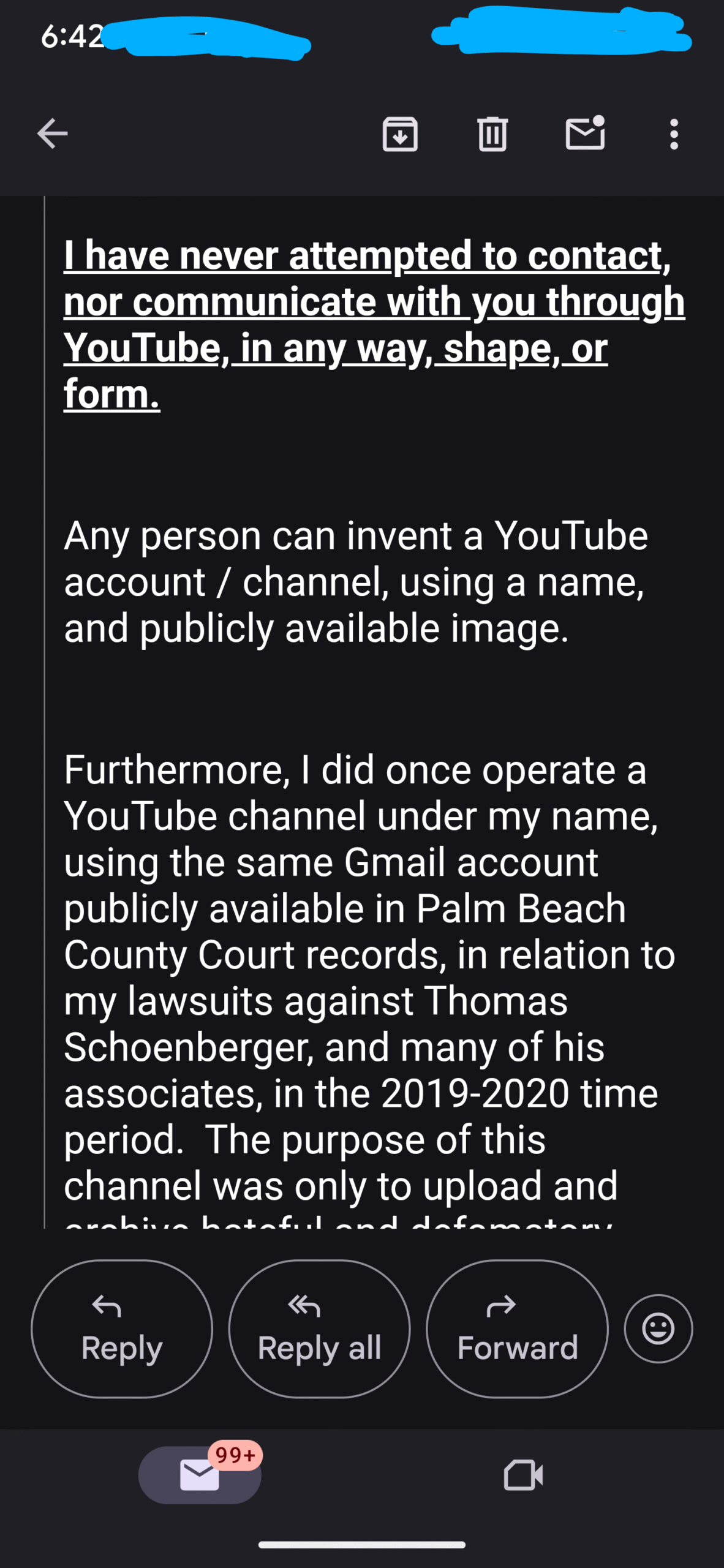Choose Reply all
Viewport: 724px width, 1568px height.
coord(319,1329)
